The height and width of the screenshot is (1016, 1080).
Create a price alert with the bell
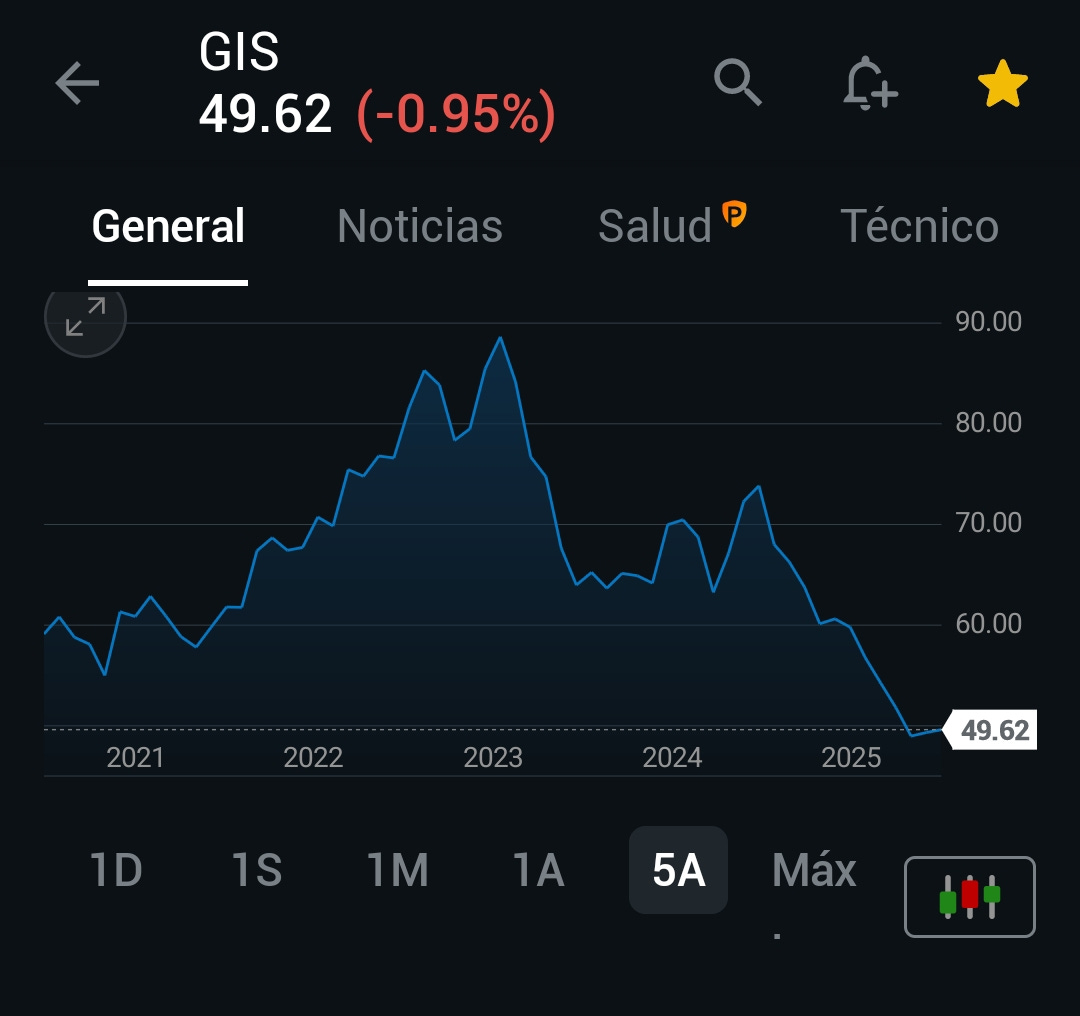pos(868,83)
